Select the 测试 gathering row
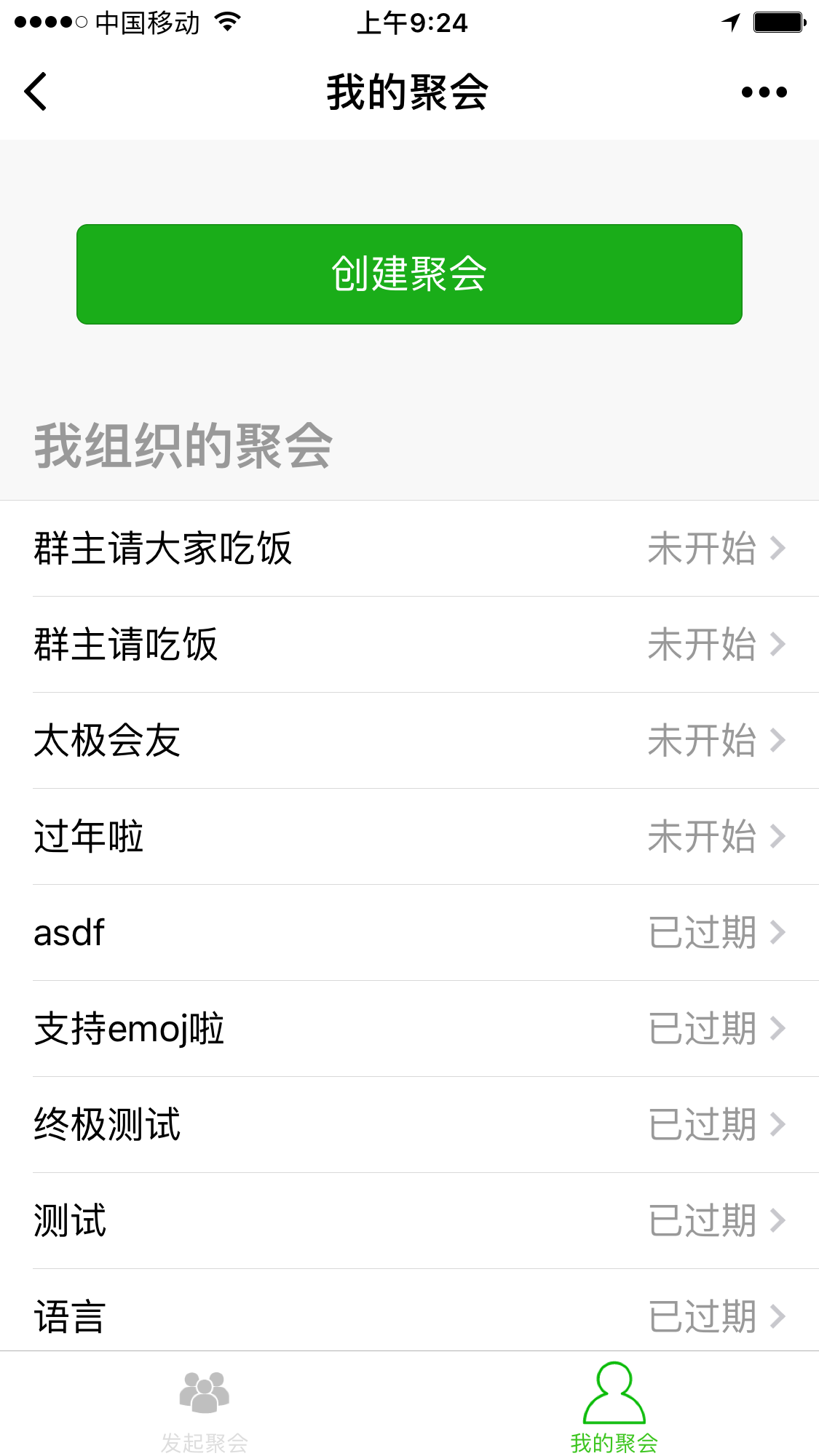The image size is (819, 1456). coord(409,1221)
